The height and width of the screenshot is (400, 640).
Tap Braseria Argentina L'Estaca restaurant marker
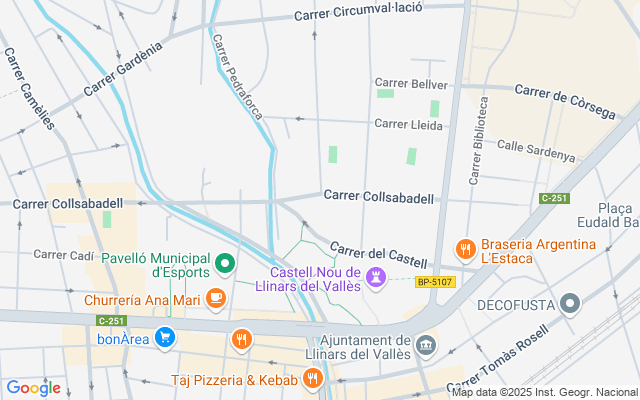pyautogui.click(x=465, y=248)
